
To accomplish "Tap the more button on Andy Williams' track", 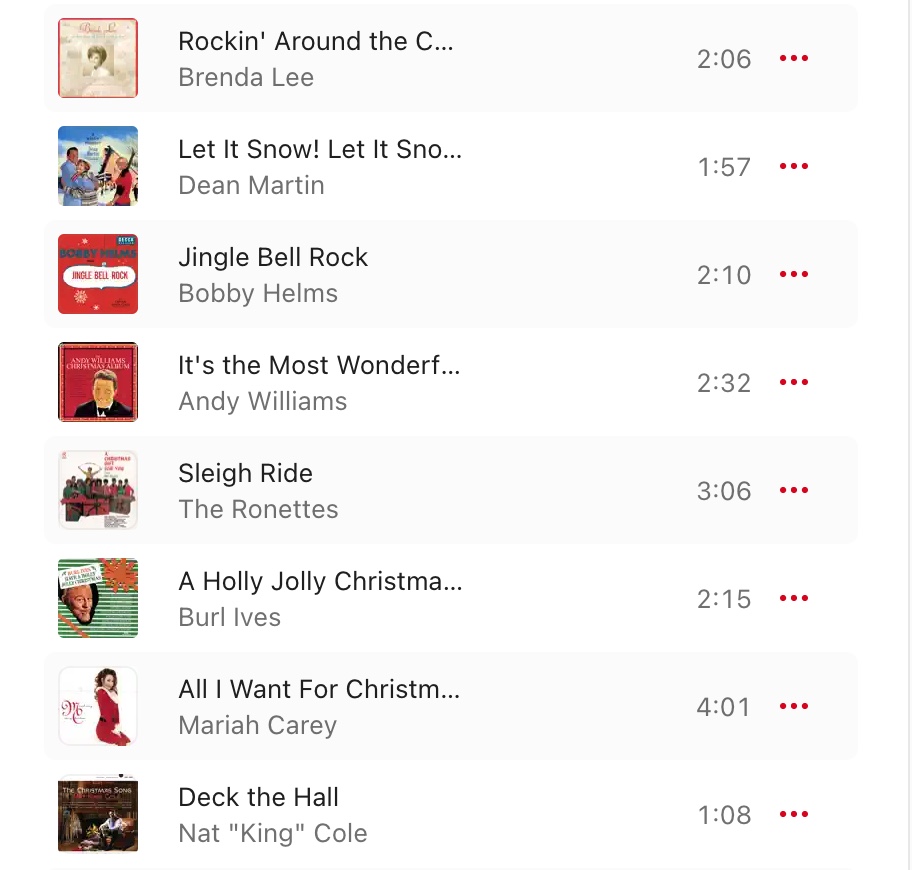I will click(793, 383).
